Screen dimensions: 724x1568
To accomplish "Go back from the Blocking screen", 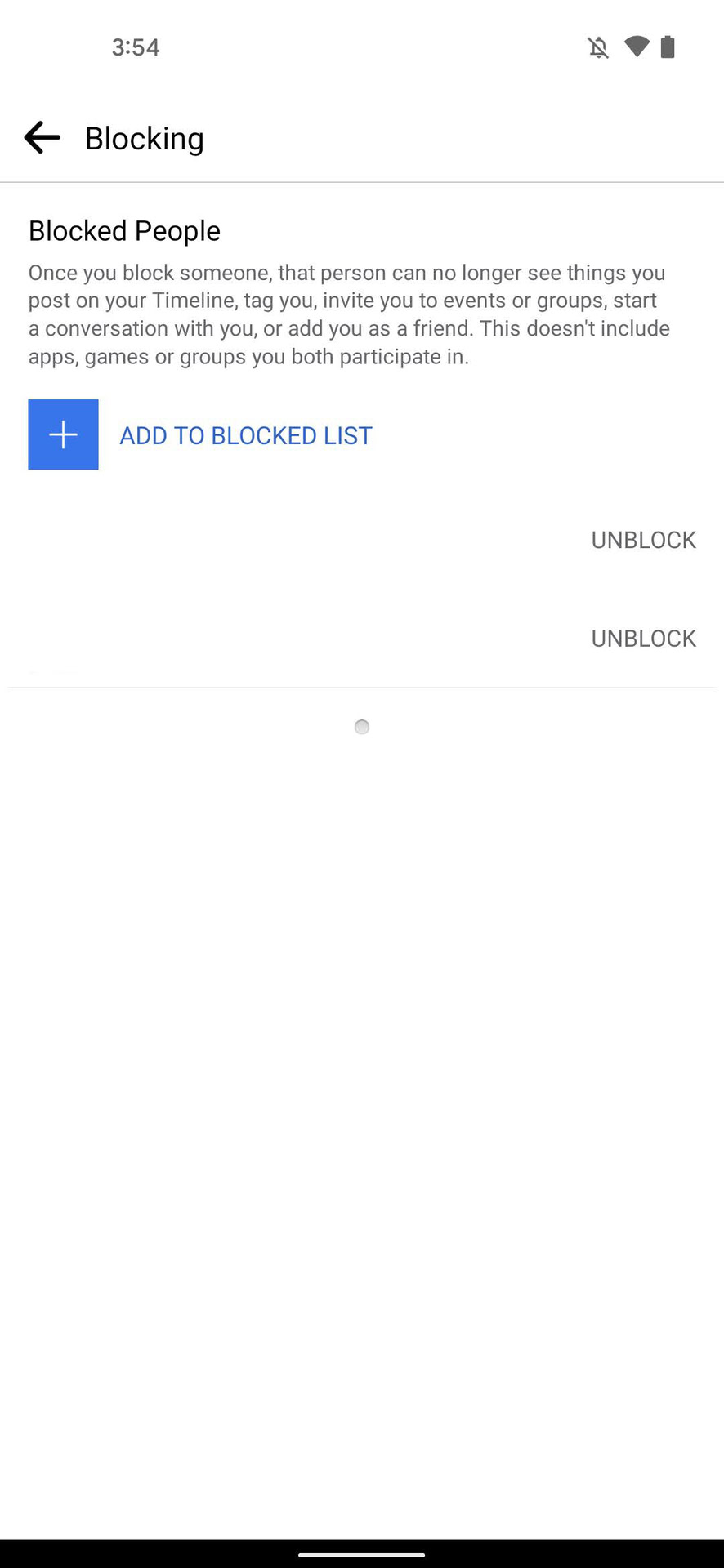I will click(x=42, y=137).
